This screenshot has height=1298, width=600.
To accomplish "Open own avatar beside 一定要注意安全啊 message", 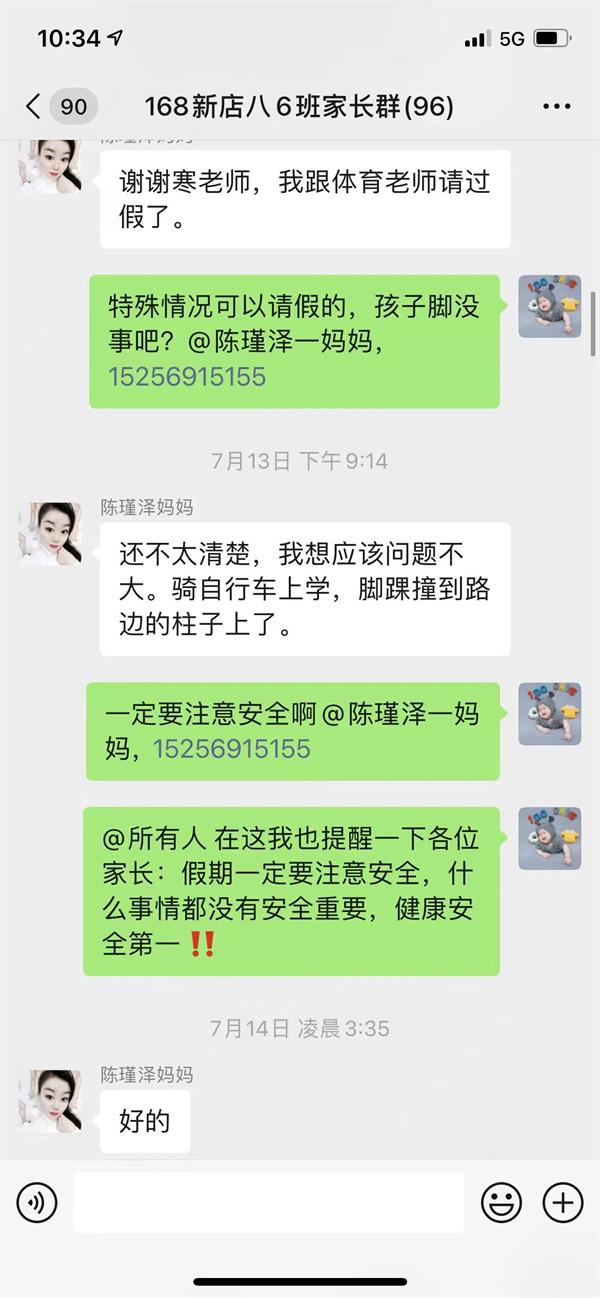I will [x=549, y=713].
